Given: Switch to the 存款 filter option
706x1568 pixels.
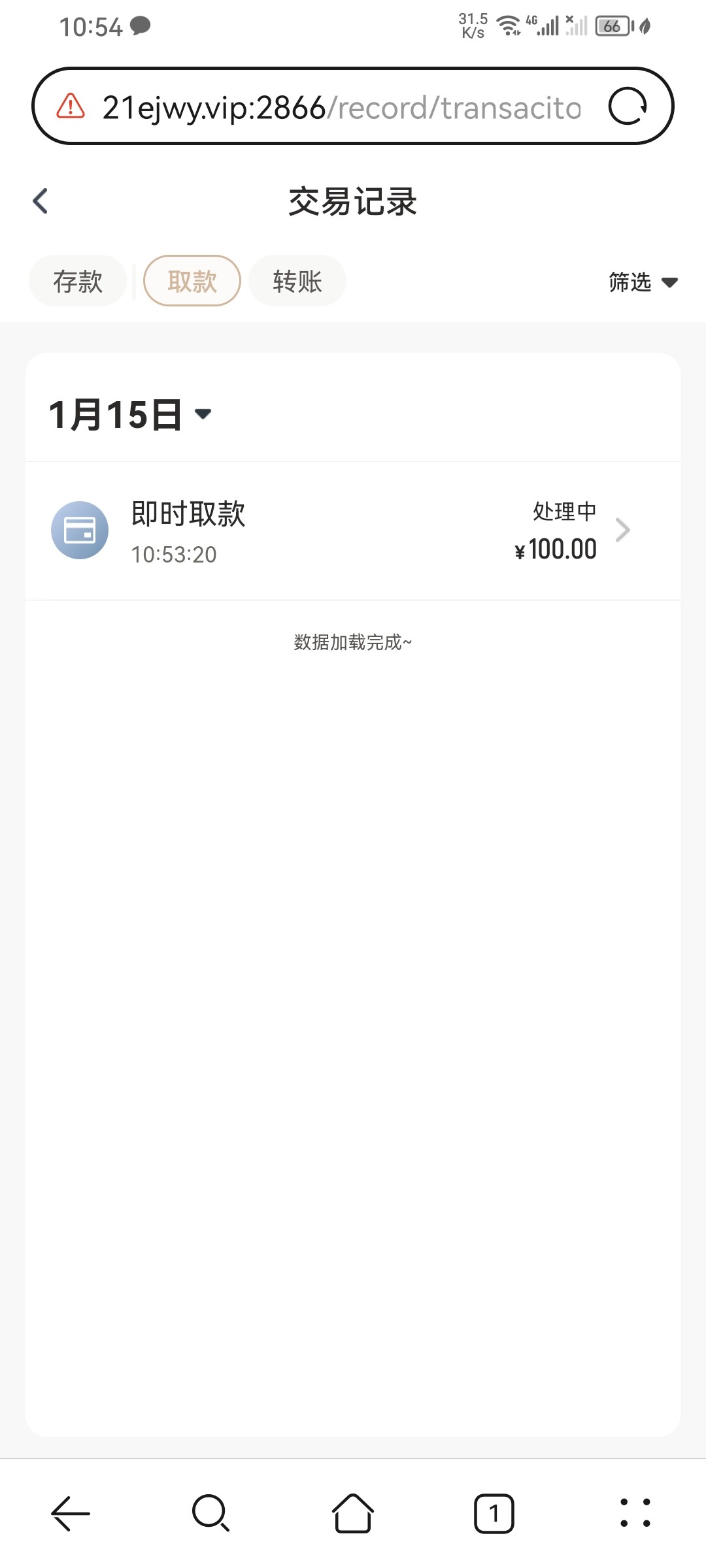Looking at the screenshot, I should coord(77,281).
